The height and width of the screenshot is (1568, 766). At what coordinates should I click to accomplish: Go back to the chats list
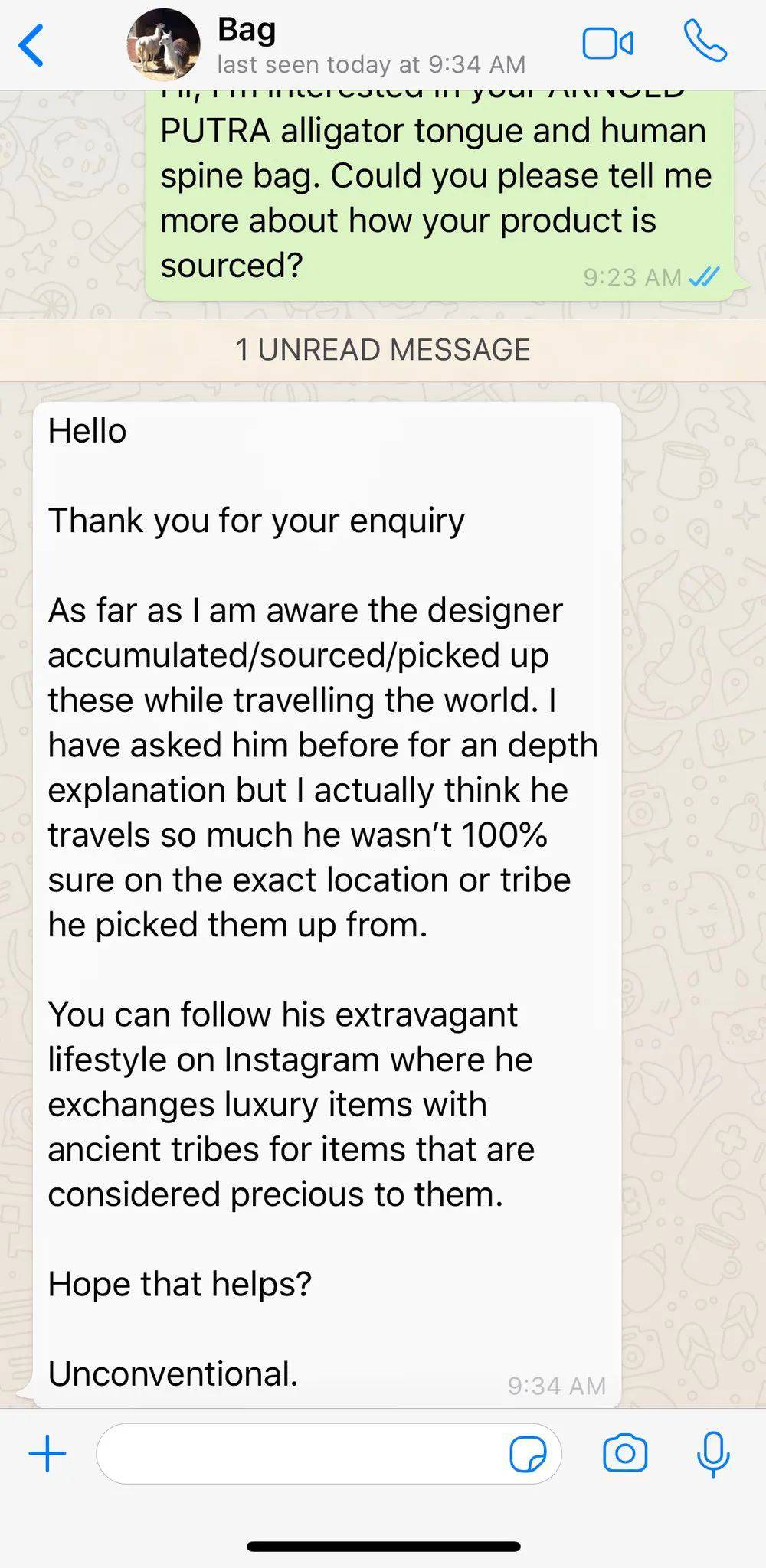tap(31, 45)
